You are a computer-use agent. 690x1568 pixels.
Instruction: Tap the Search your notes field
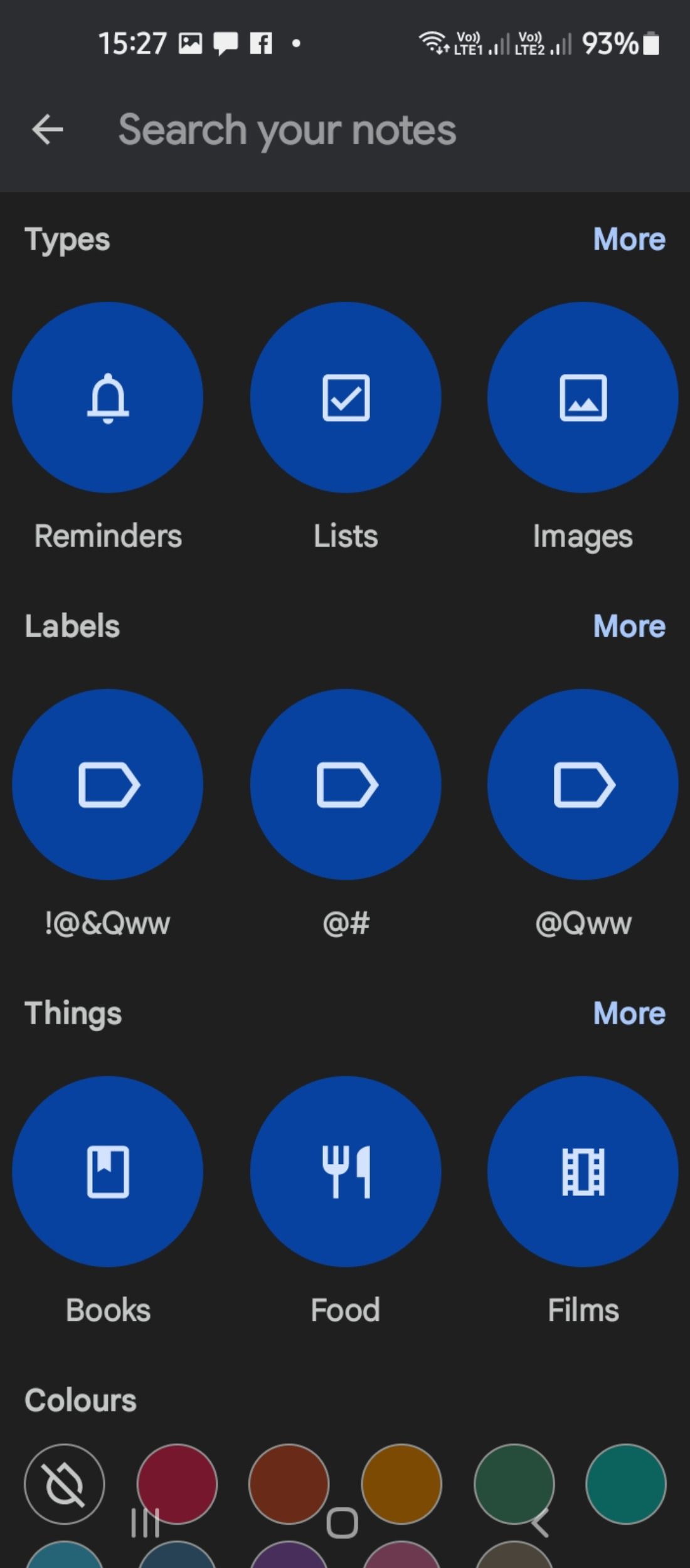(x=289, y=130)
